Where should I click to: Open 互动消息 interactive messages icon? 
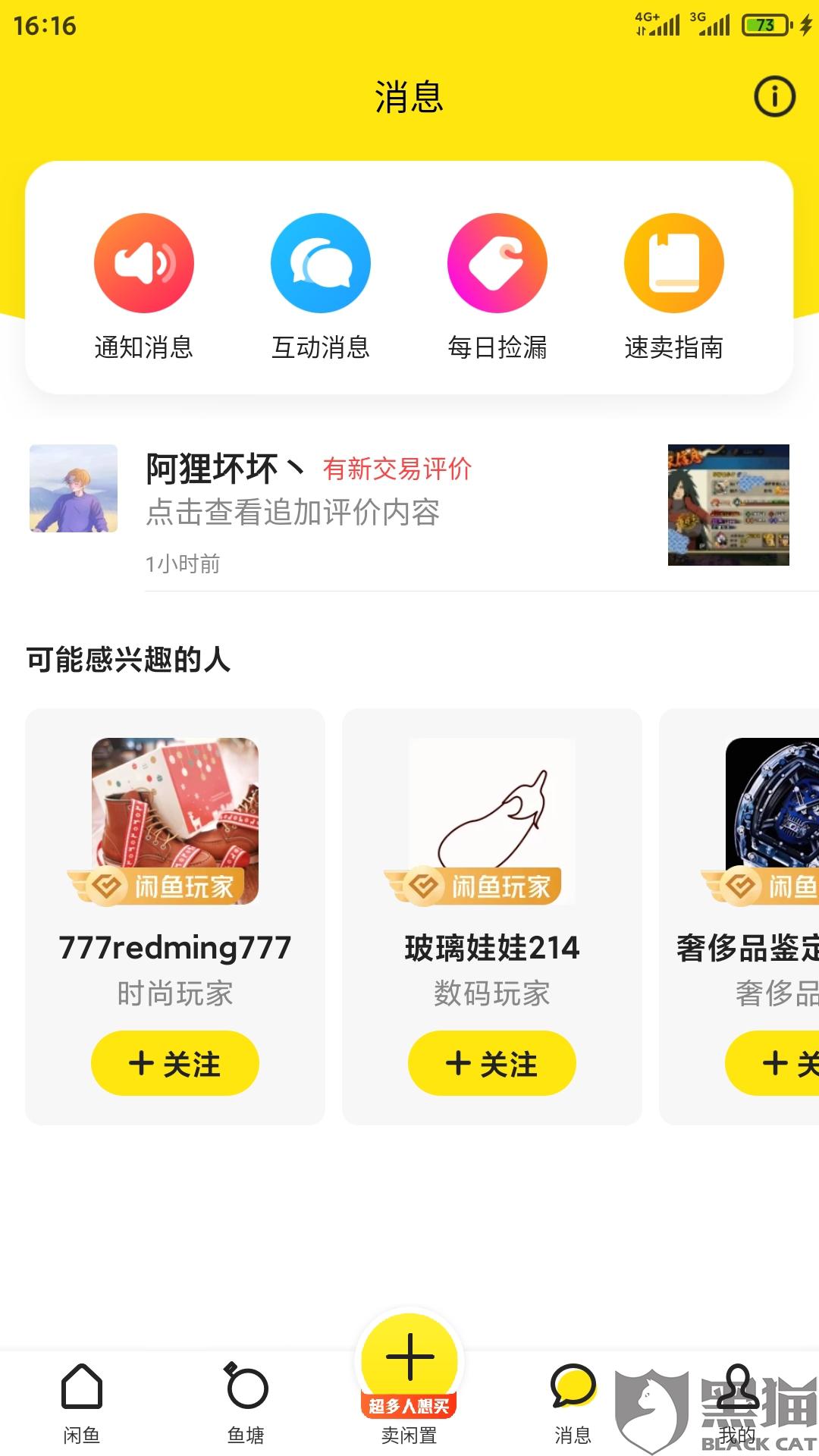(x=321, y=262)
